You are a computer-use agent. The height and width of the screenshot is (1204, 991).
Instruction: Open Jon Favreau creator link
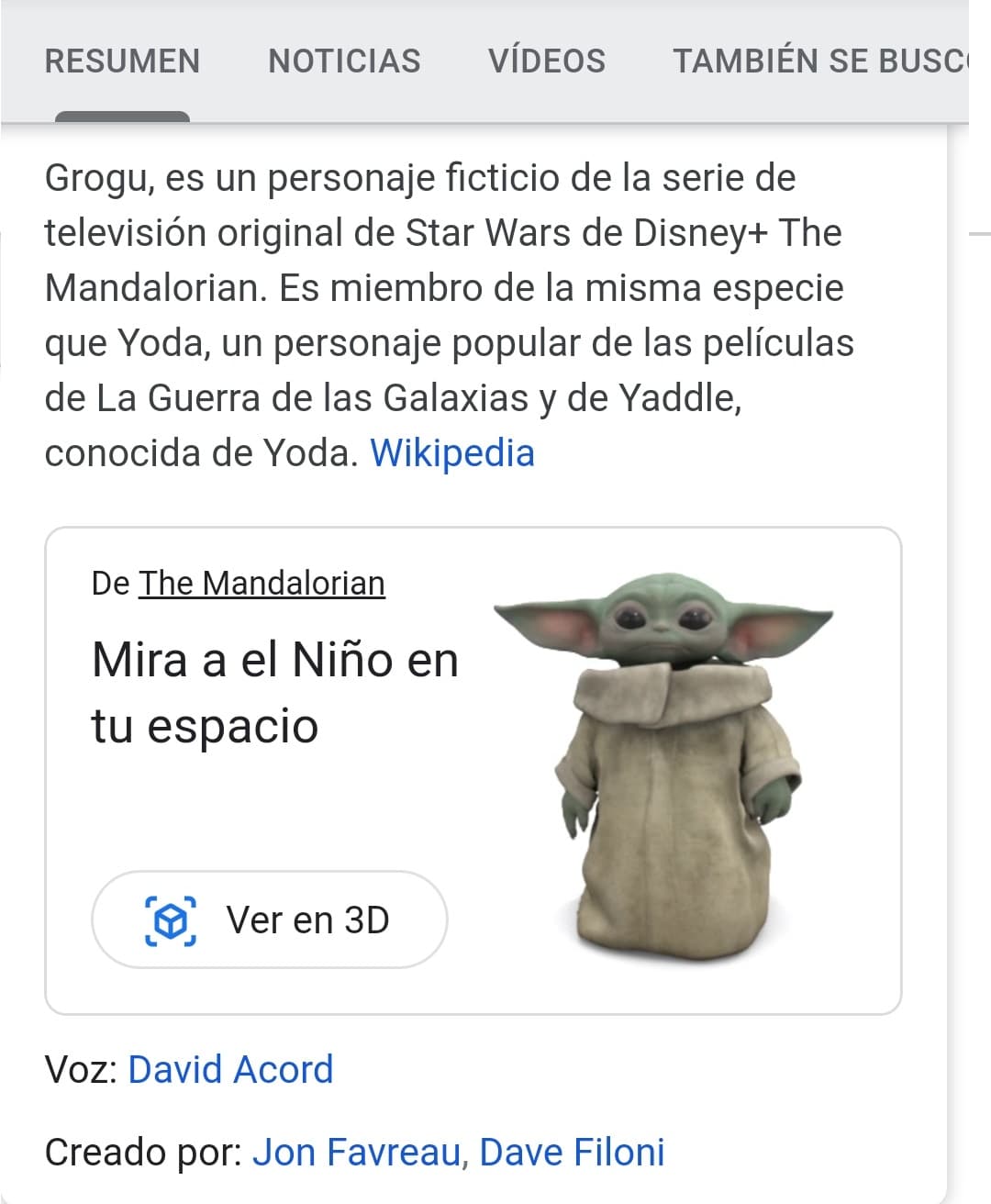click(x=356, y=1153)
